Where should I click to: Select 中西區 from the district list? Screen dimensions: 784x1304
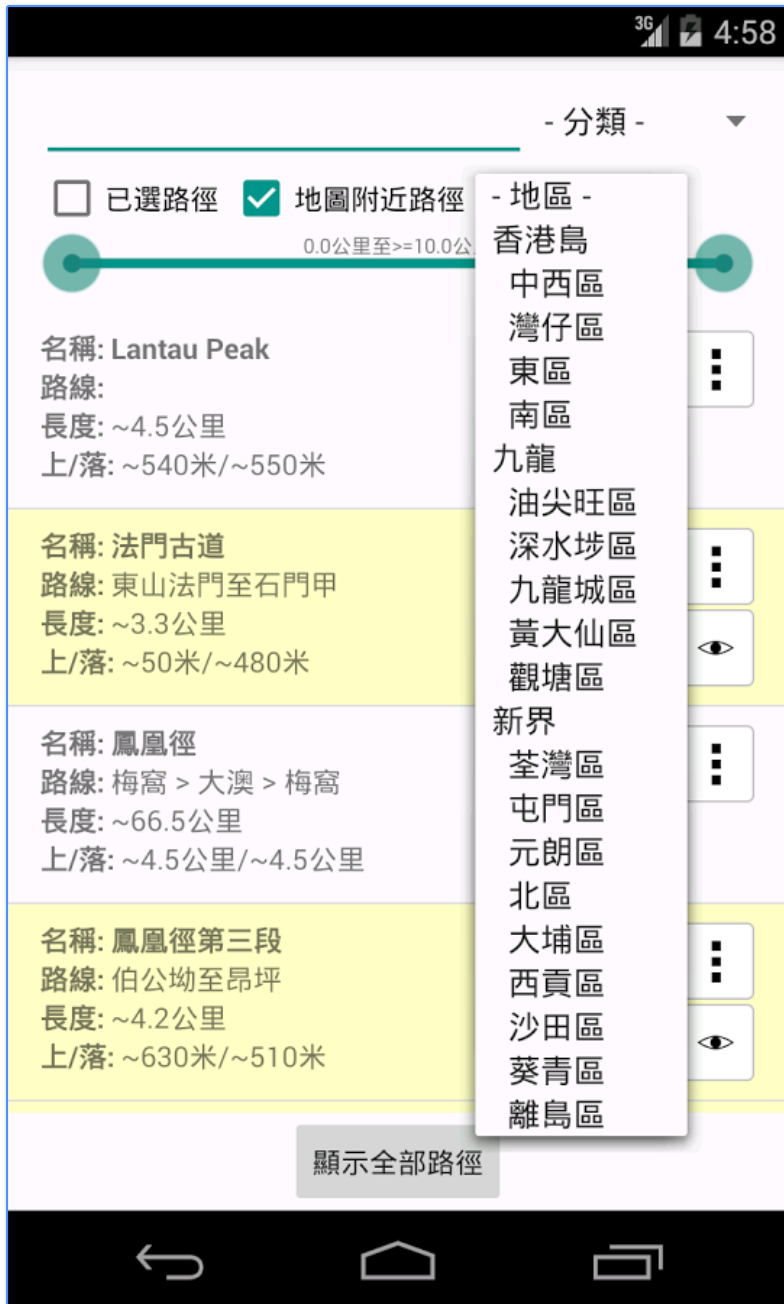[556, 284]
